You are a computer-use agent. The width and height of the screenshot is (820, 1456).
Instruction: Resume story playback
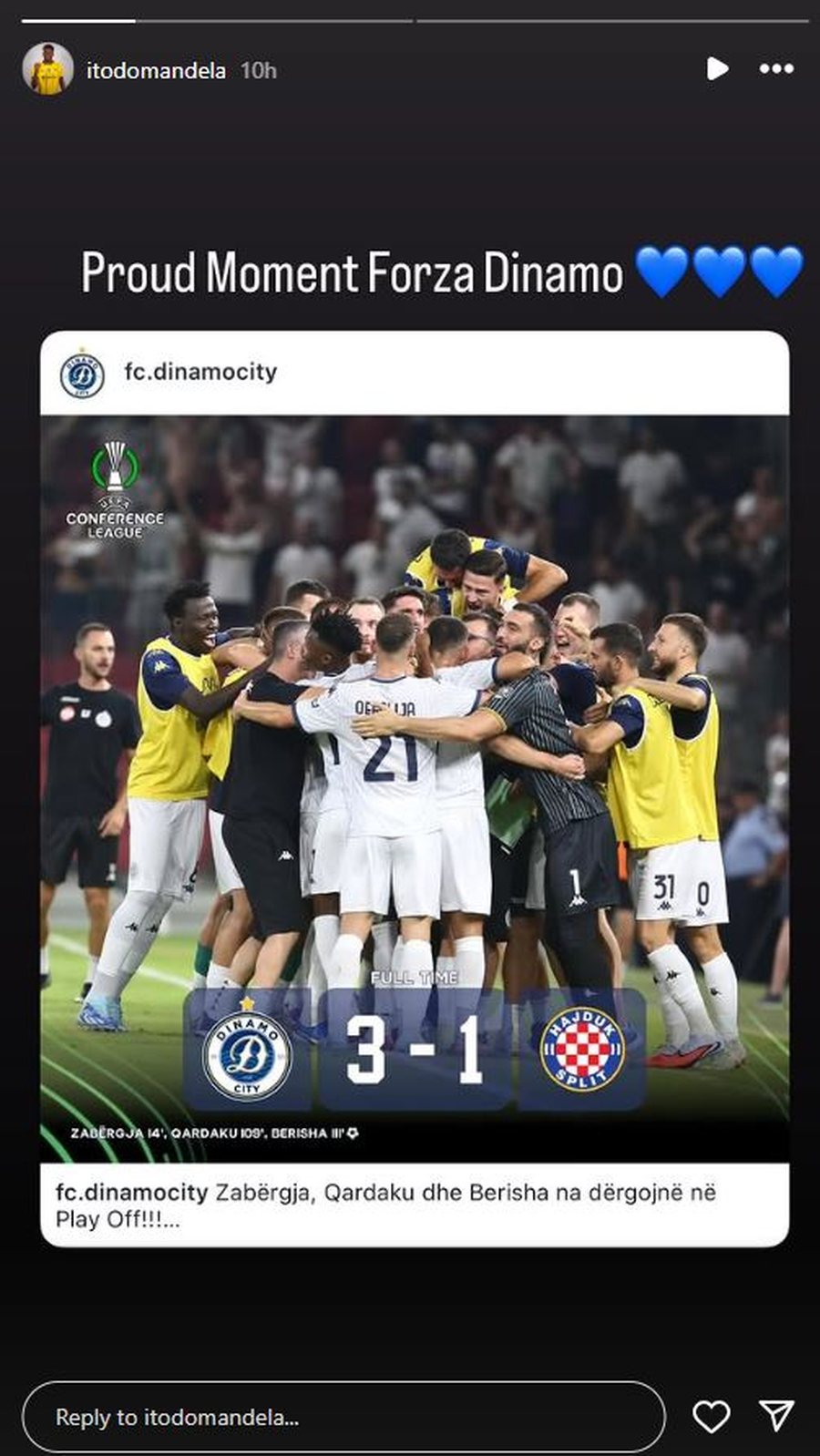point(717,68)
